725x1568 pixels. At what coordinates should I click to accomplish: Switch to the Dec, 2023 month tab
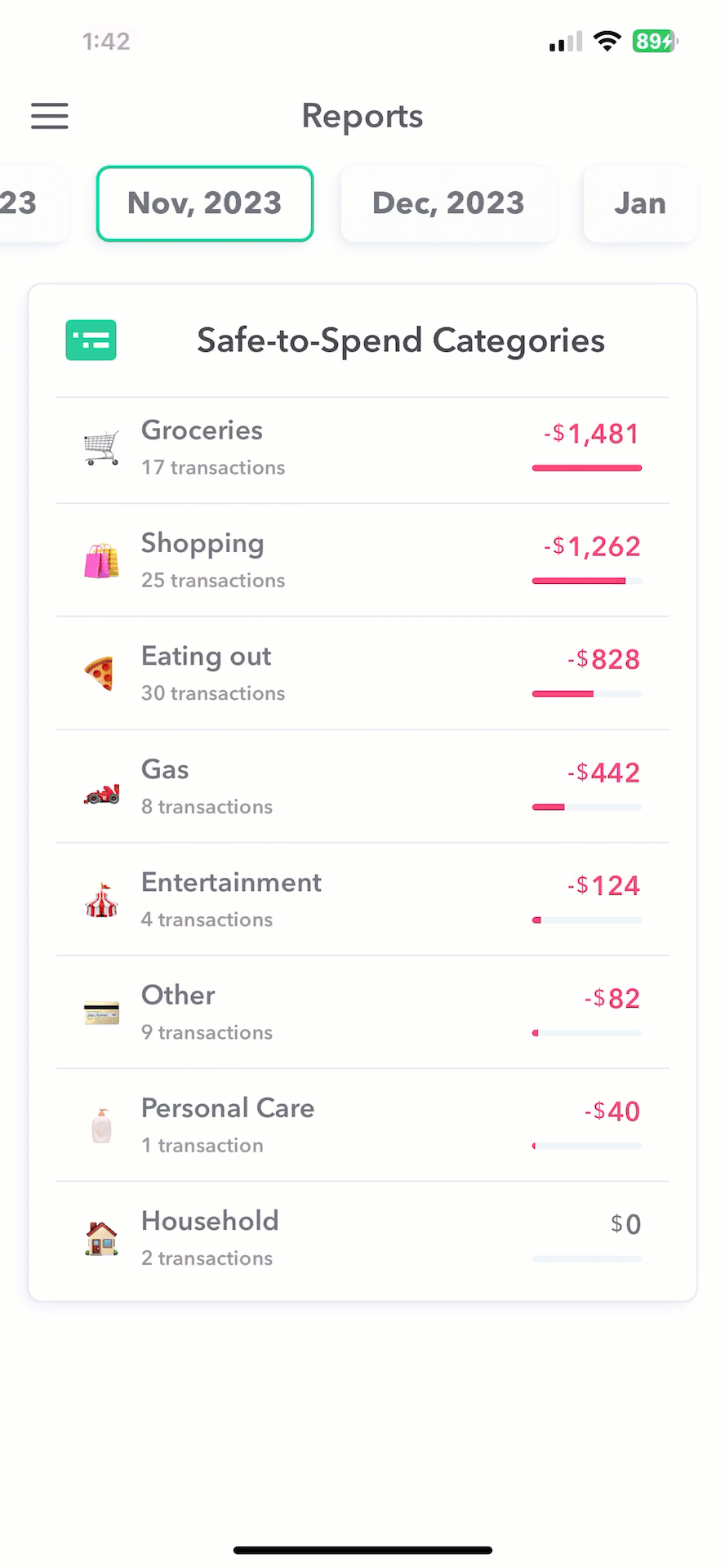point(447,203)
